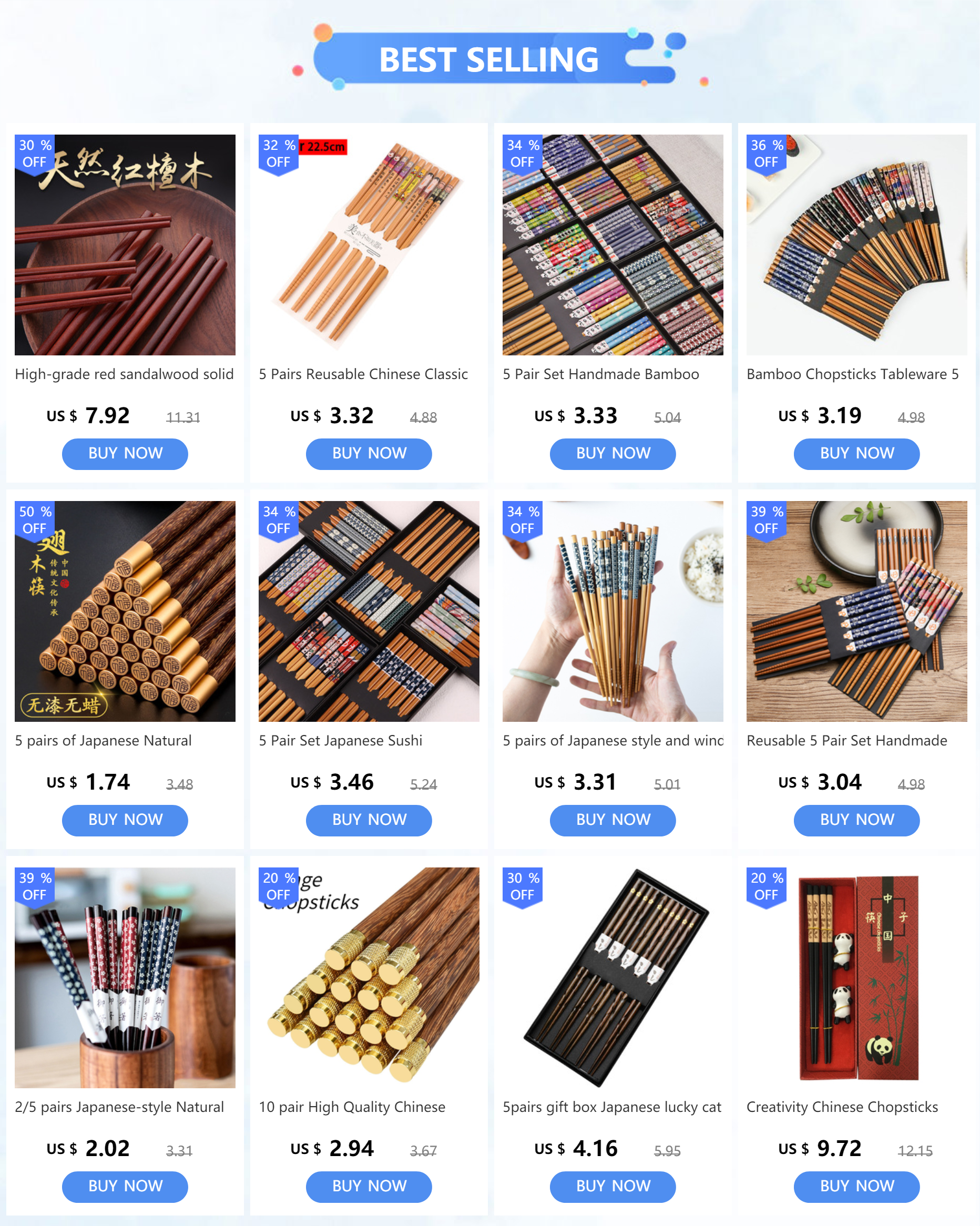Click BUY NOW for the 10 pair High Quality Chinese set

tap(369, 1187)
